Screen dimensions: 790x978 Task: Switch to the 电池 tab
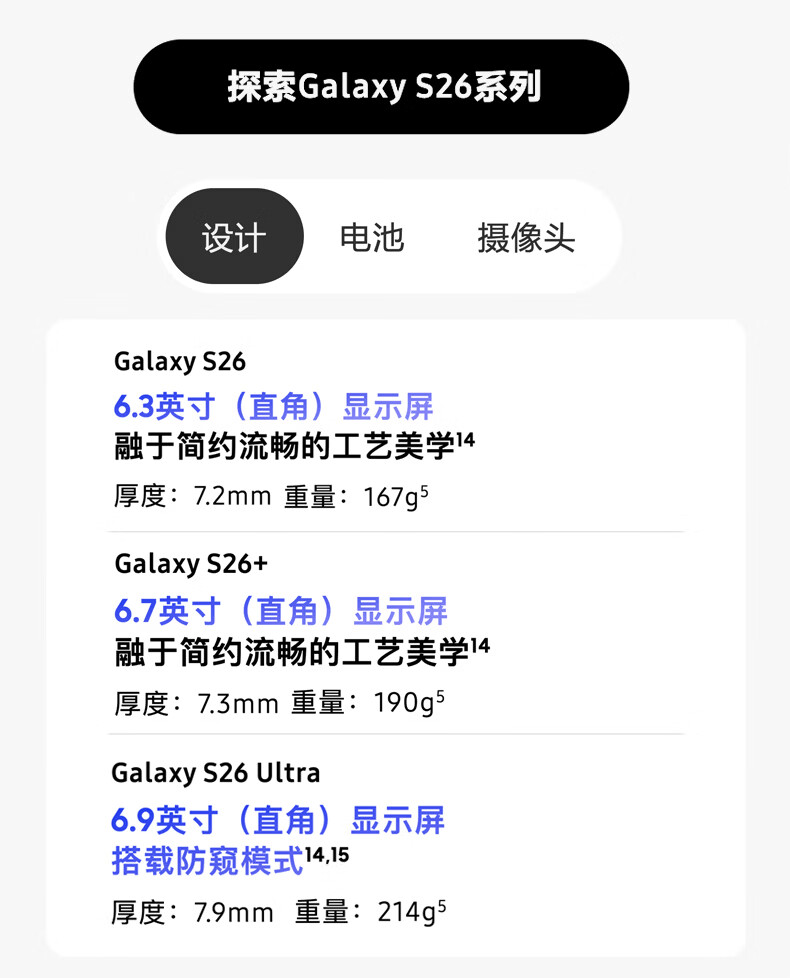coord(372,237)
